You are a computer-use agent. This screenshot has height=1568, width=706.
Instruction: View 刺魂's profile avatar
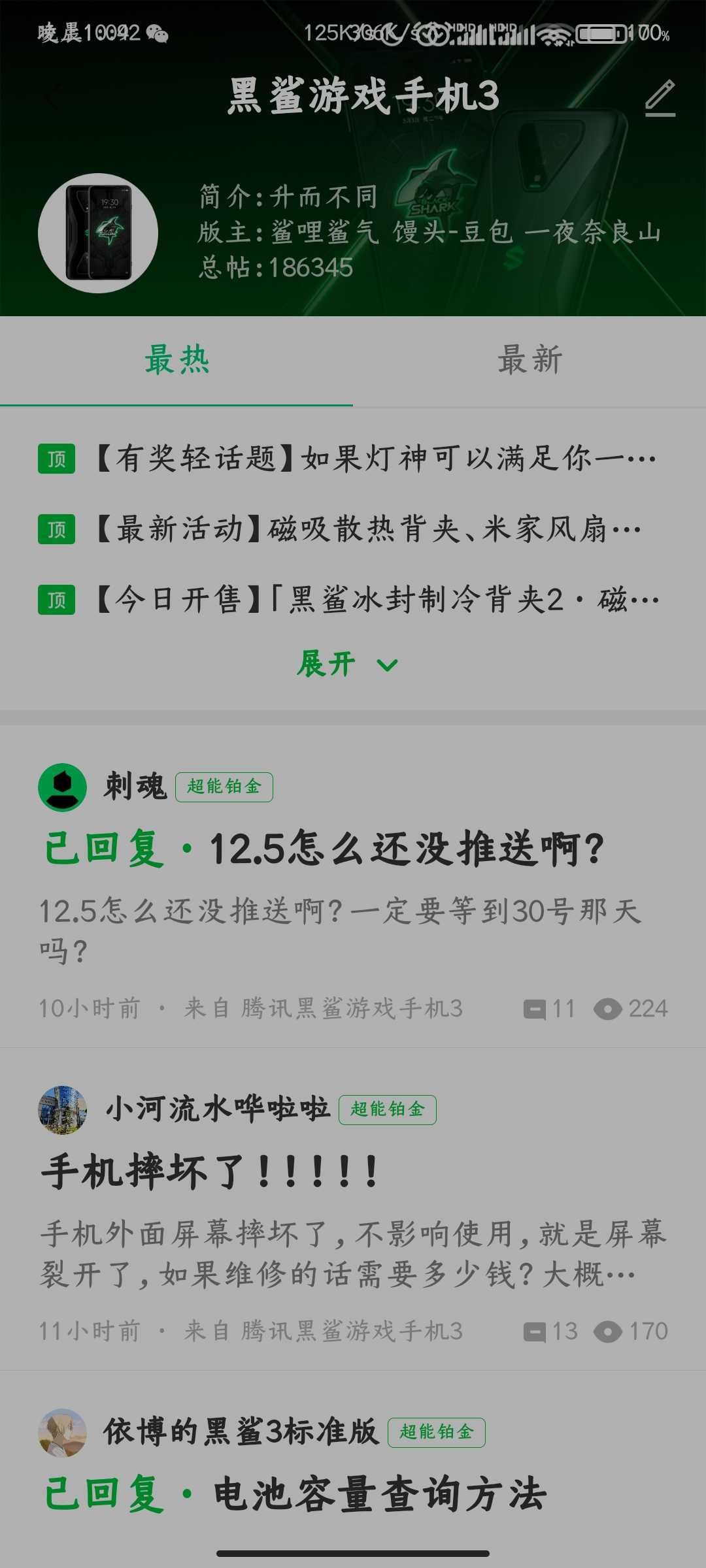(x=63, y=787)
